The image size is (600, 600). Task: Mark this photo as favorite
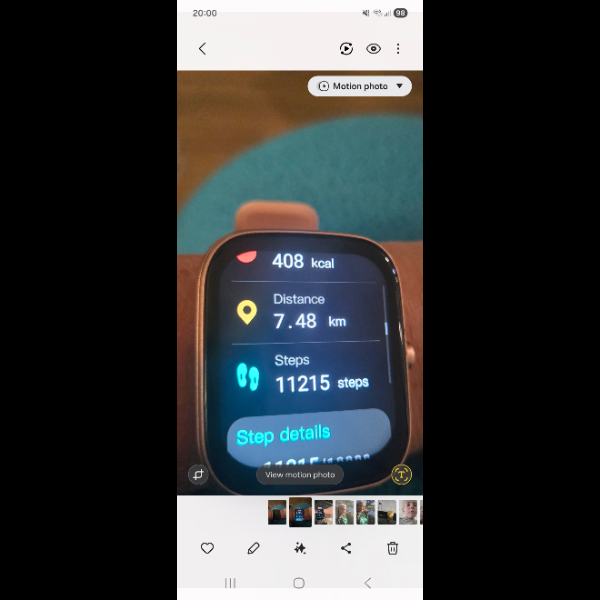[207, 548]
